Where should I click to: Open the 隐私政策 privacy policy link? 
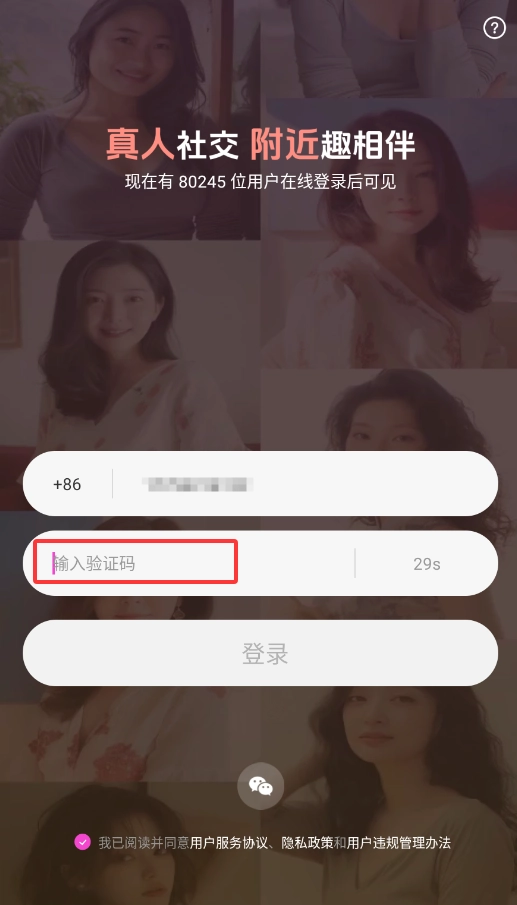click(308, 843)
